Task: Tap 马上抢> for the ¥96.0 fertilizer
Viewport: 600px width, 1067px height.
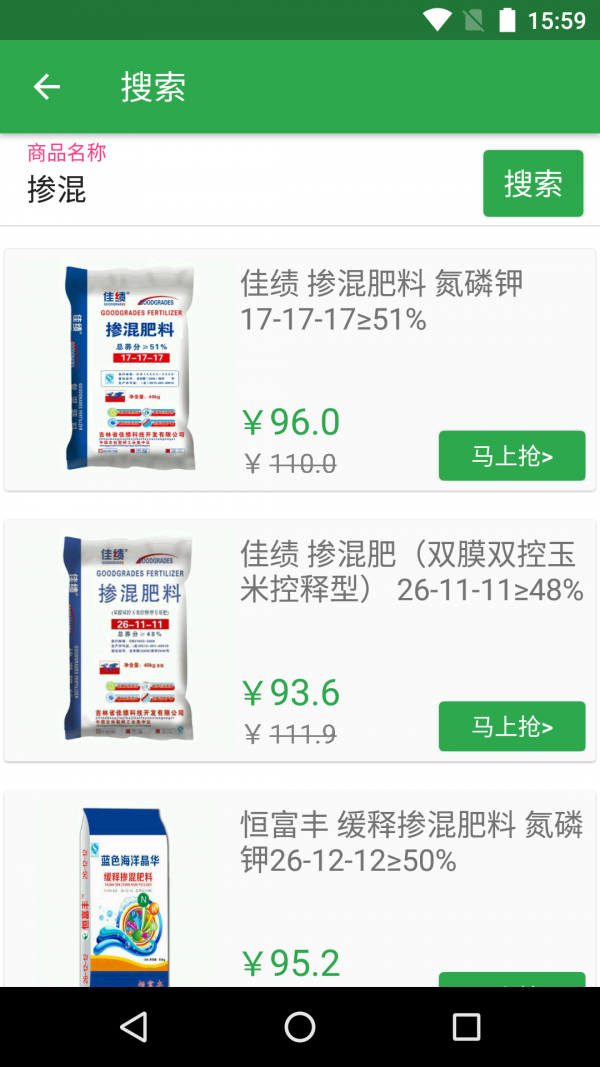Action: pos(512,456)
